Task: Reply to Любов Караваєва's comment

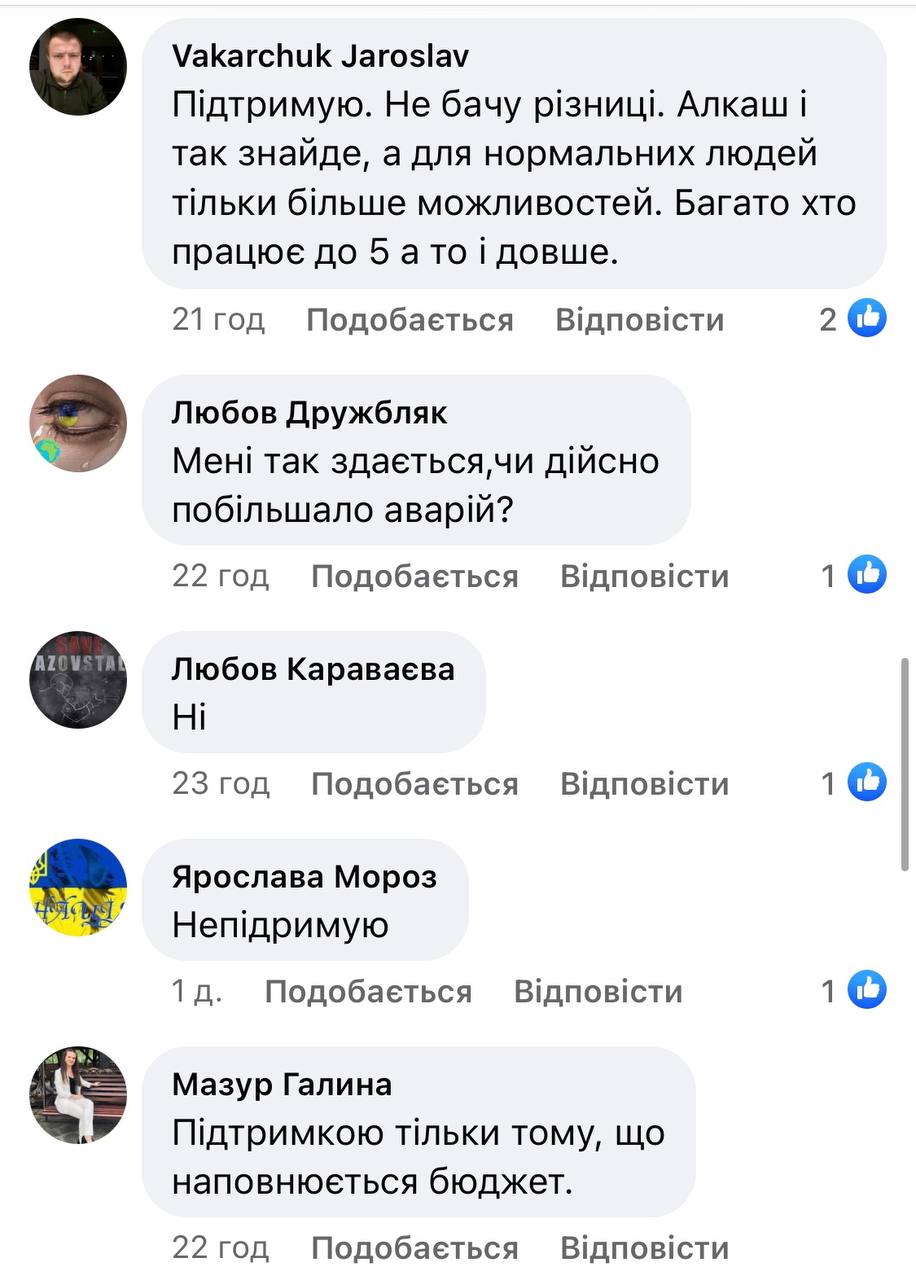Action: [644, 783]
